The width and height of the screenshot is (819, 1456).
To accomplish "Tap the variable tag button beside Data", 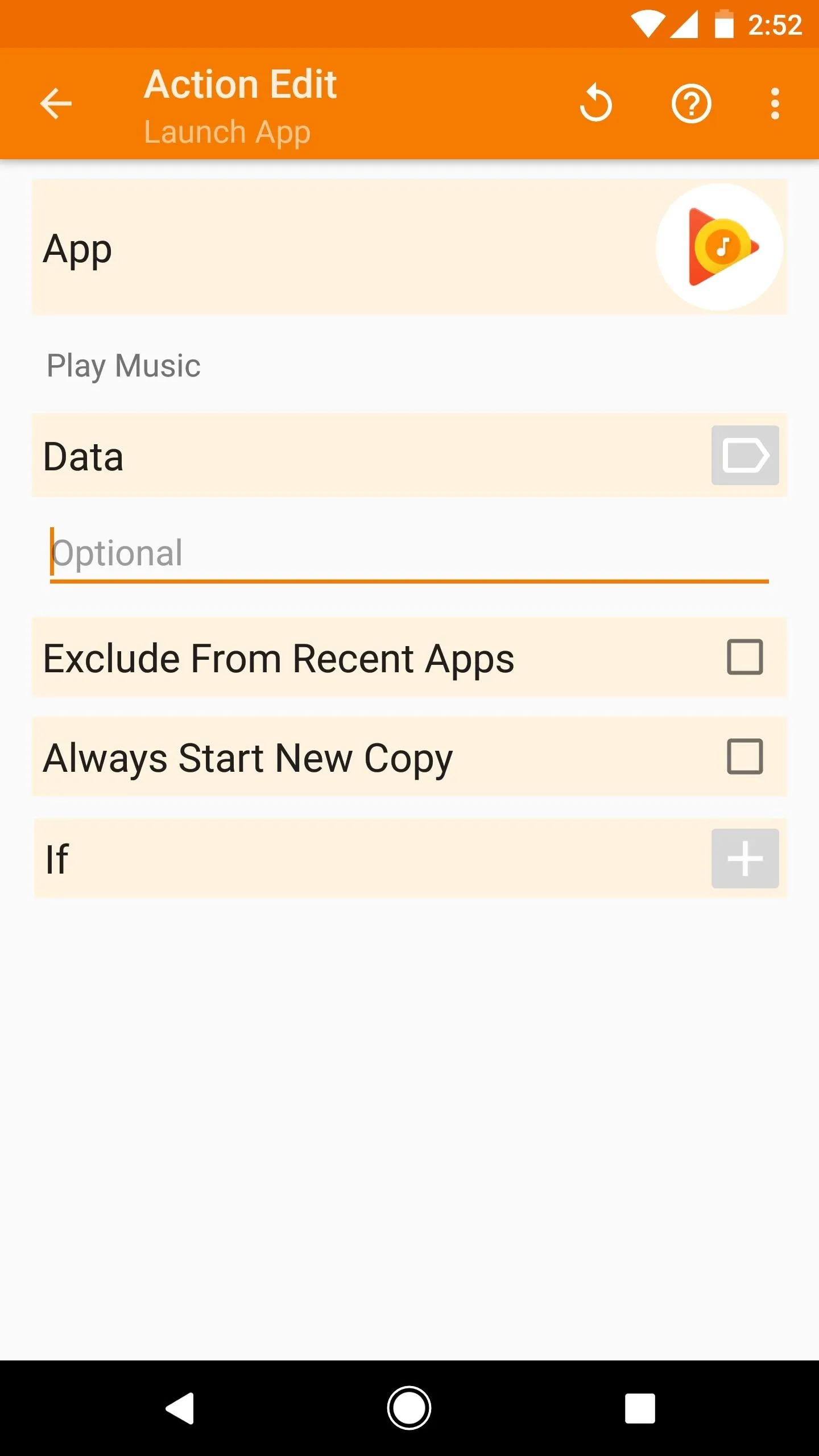I will (x=745, y=455).
